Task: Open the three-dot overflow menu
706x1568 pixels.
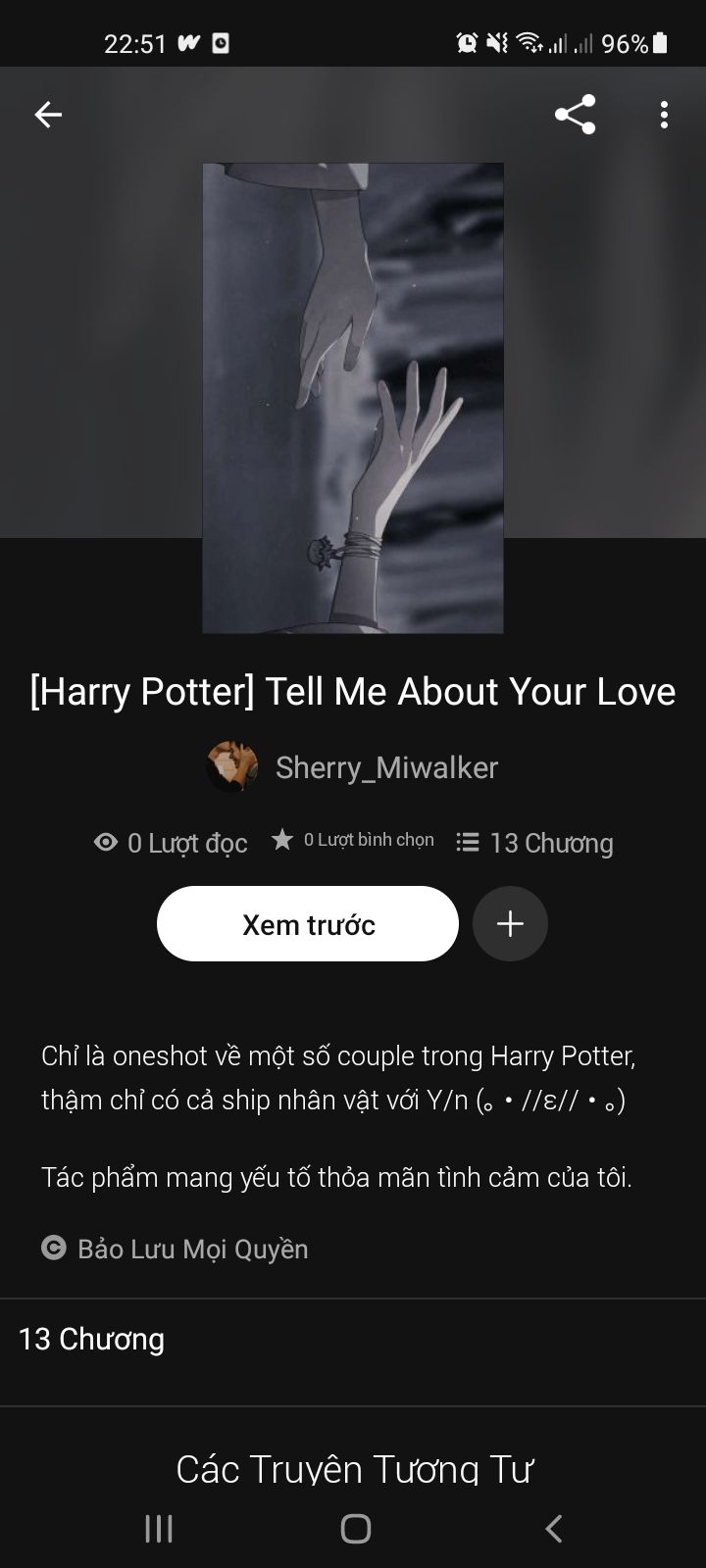Action: pos(664,115)
